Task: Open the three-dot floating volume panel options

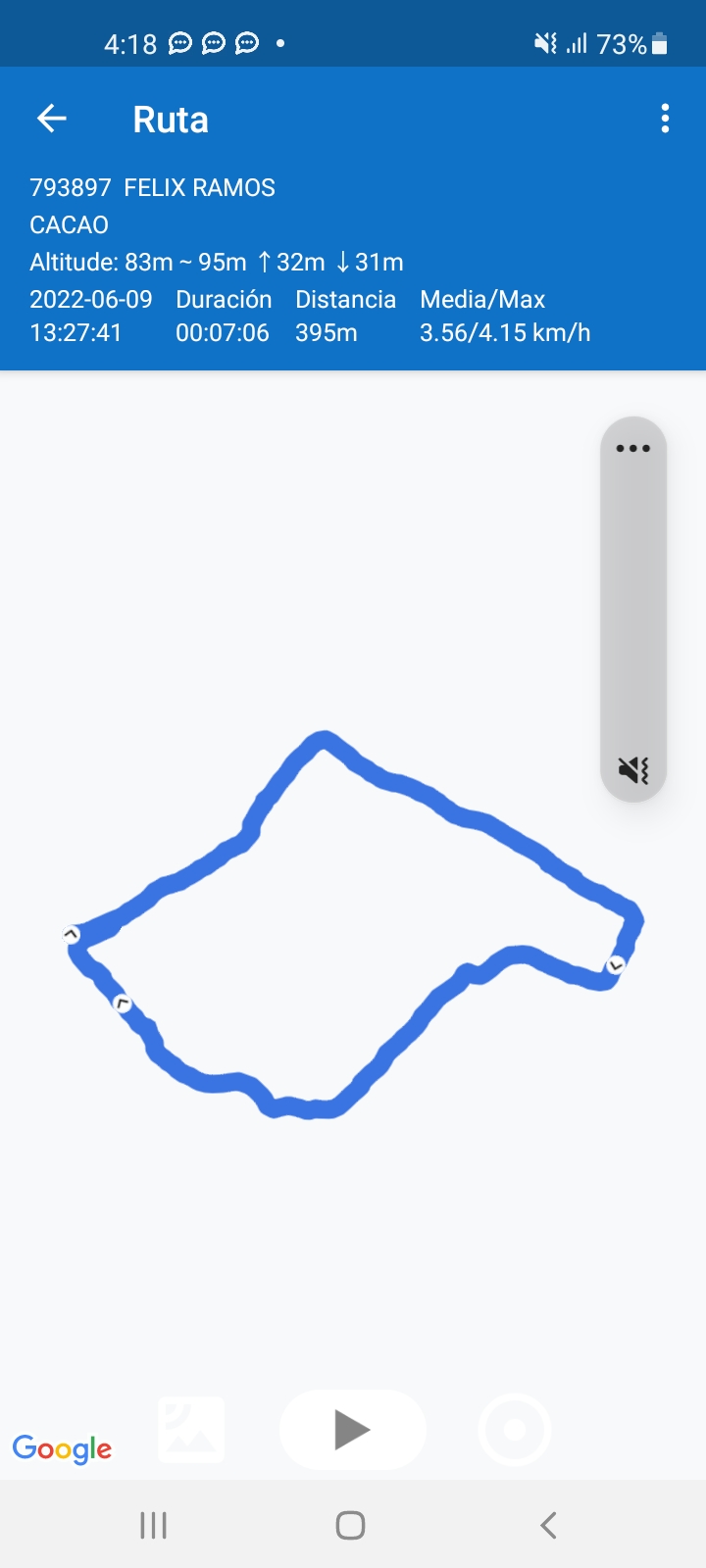Action: tap(632, 449)
